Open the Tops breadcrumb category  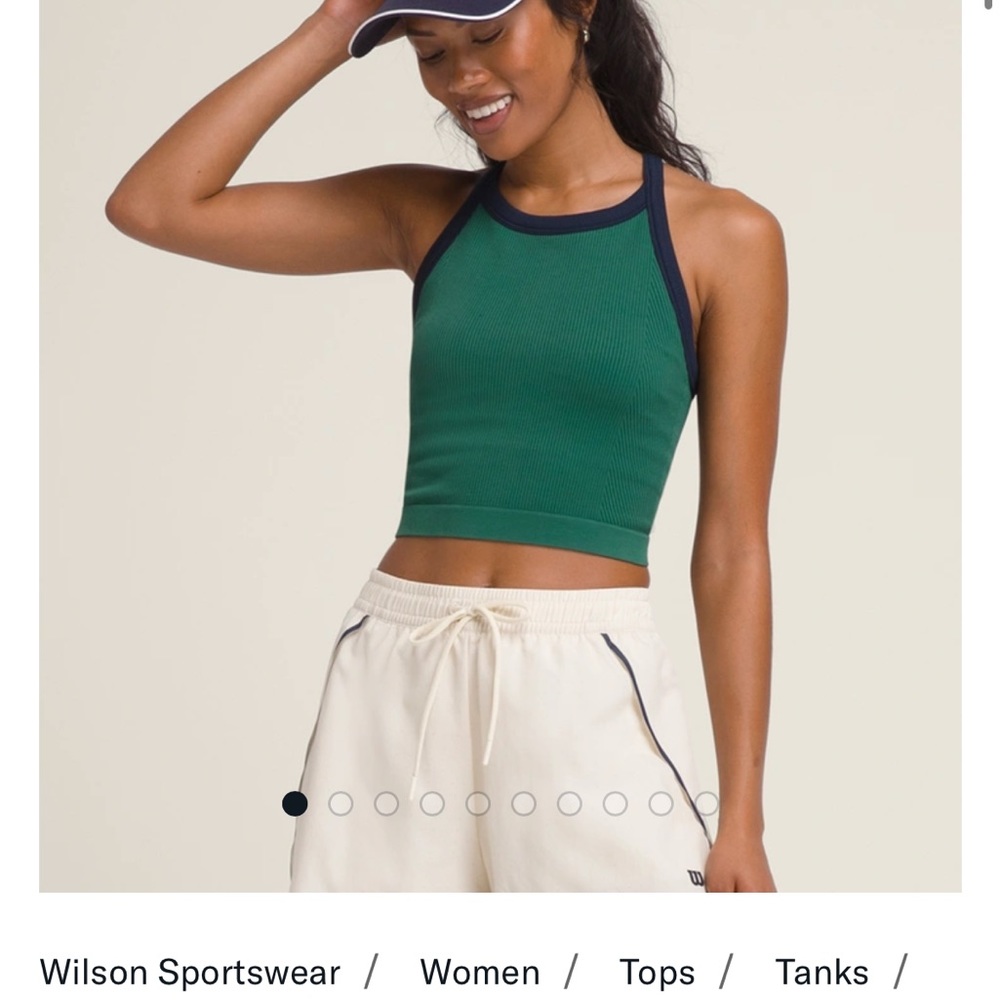coord(656,972)
